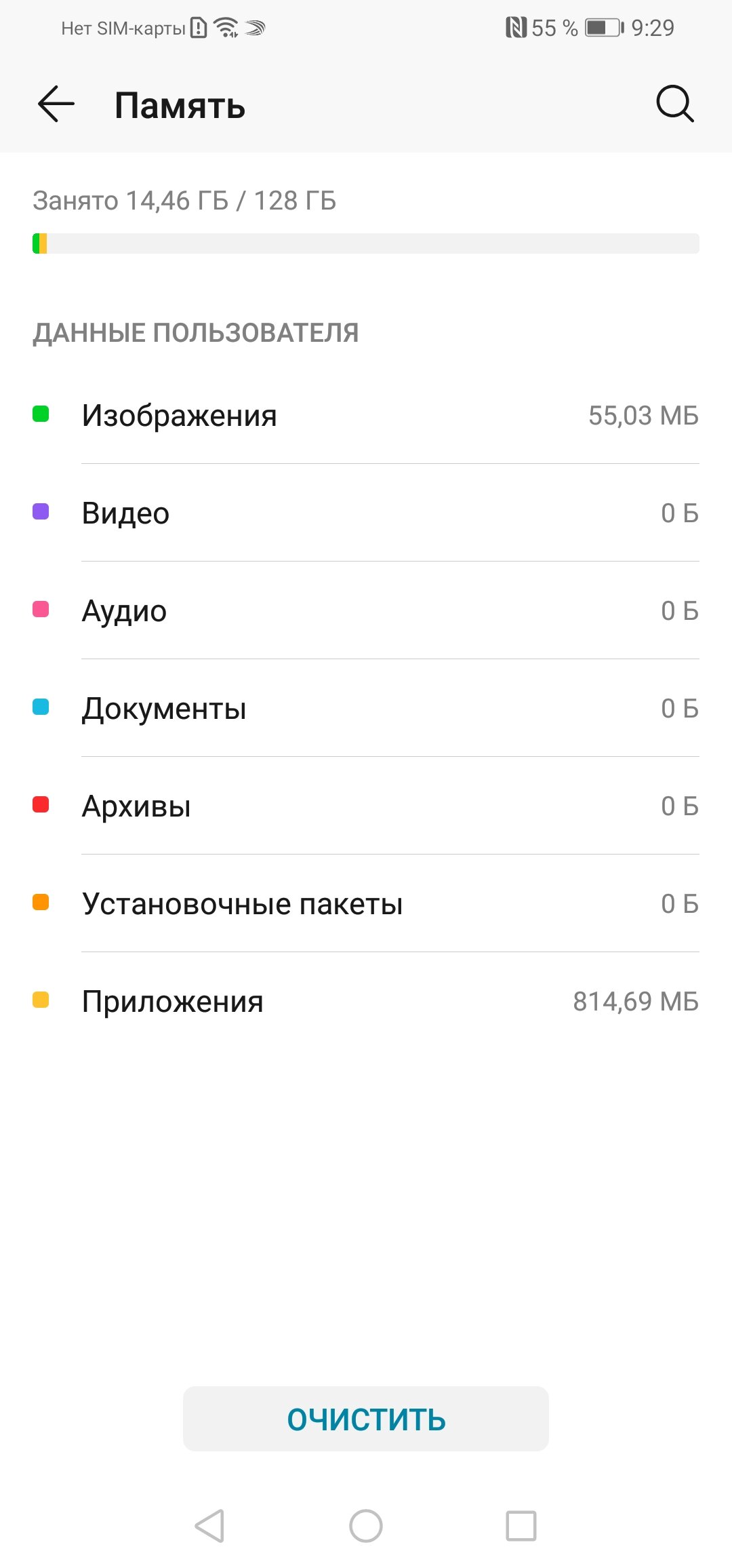Tap the Архивы row
This screenshot has height=1568, width=732.
click(366, 806)
